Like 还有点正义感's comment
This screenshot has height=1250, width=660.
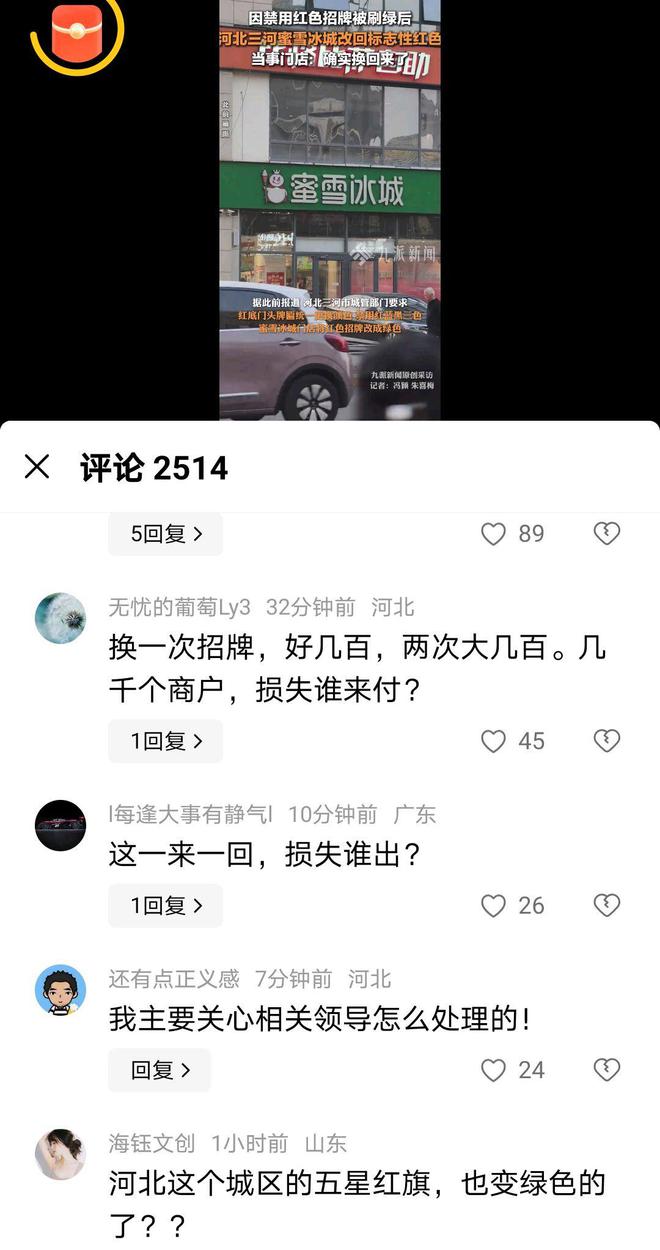494,1070
